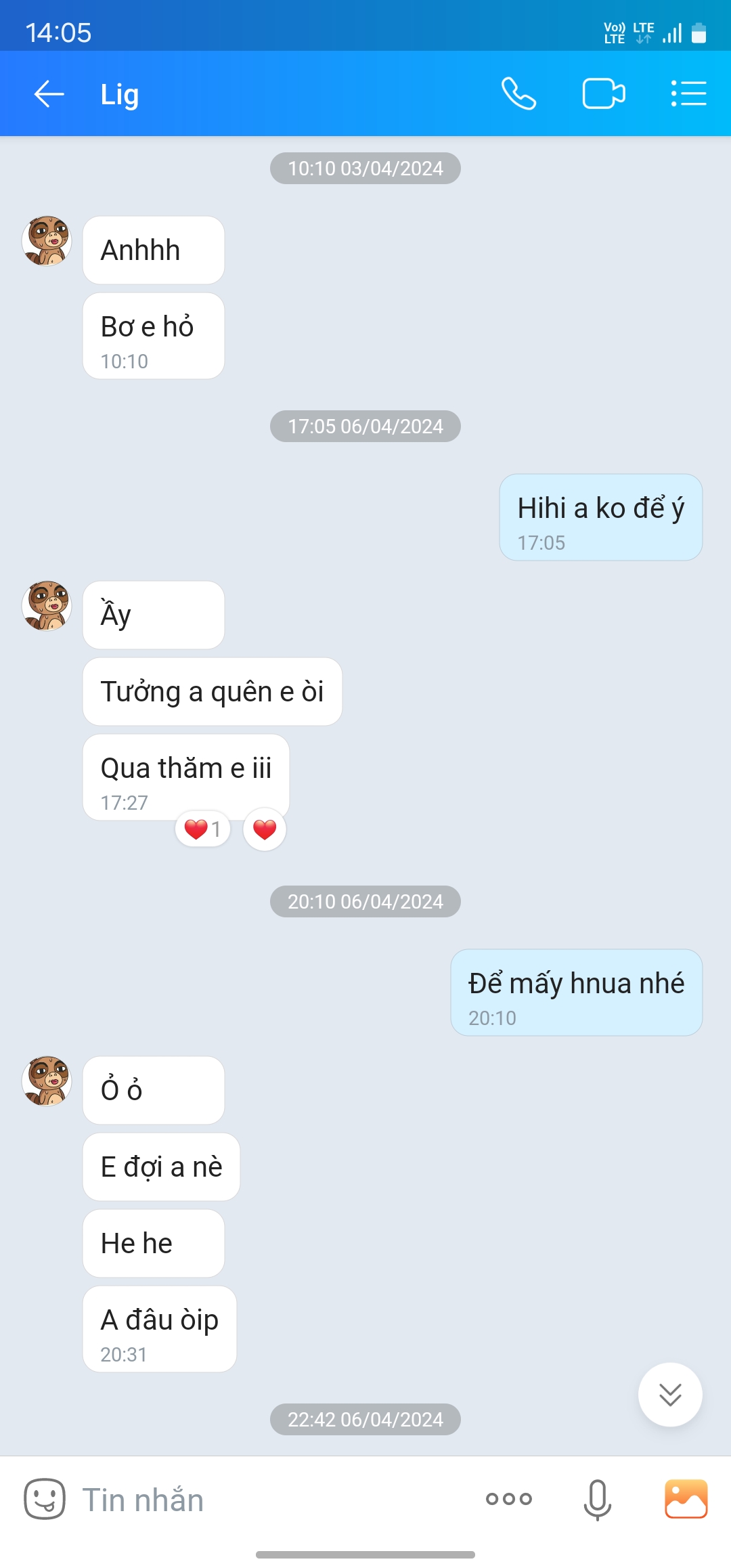Image resolution: width=731 pixels, height=1568 pixels.
Task: Open contact info from the Lig title
Action: pos(120,94)
